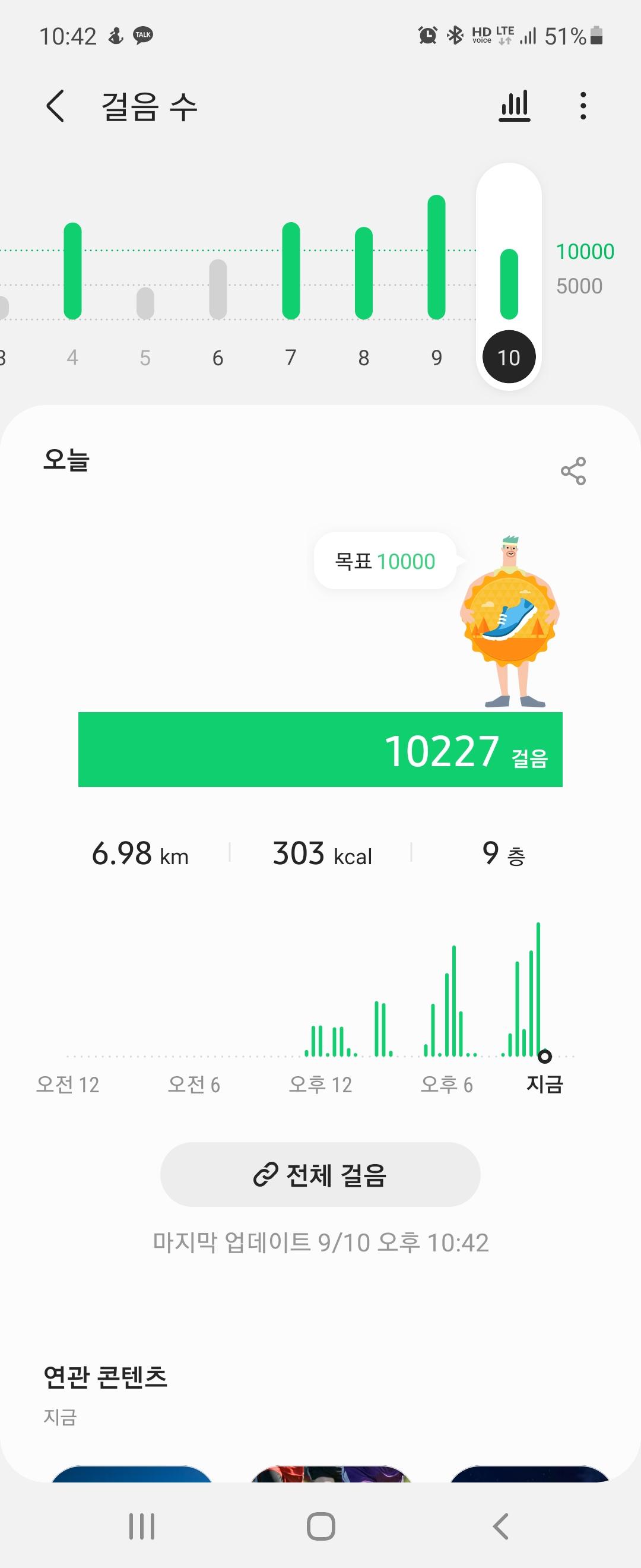Open the step trends chart icon

pyautogui.click(x=515, y=106)
